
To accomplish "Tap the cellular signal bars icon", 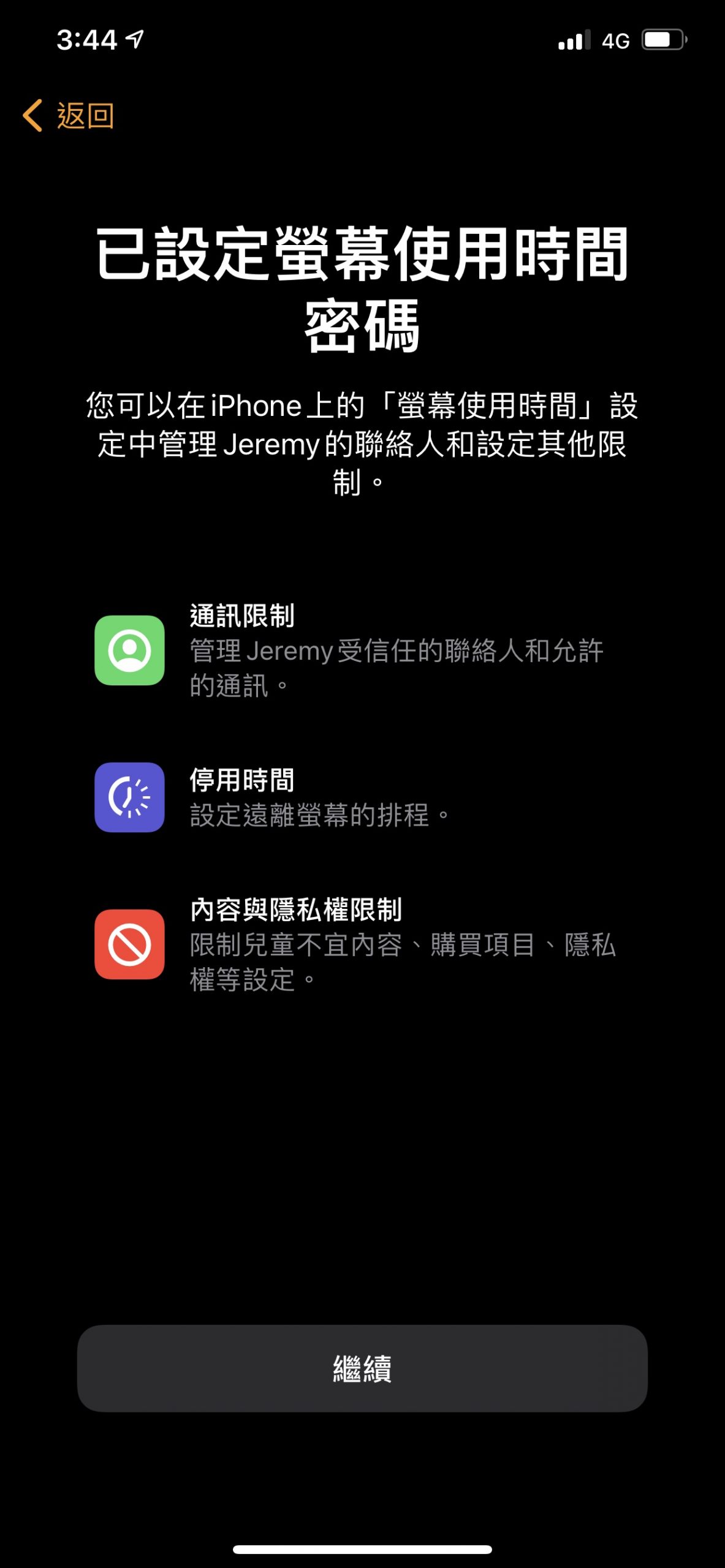I will pyautogui.click(x=572, y=39).
